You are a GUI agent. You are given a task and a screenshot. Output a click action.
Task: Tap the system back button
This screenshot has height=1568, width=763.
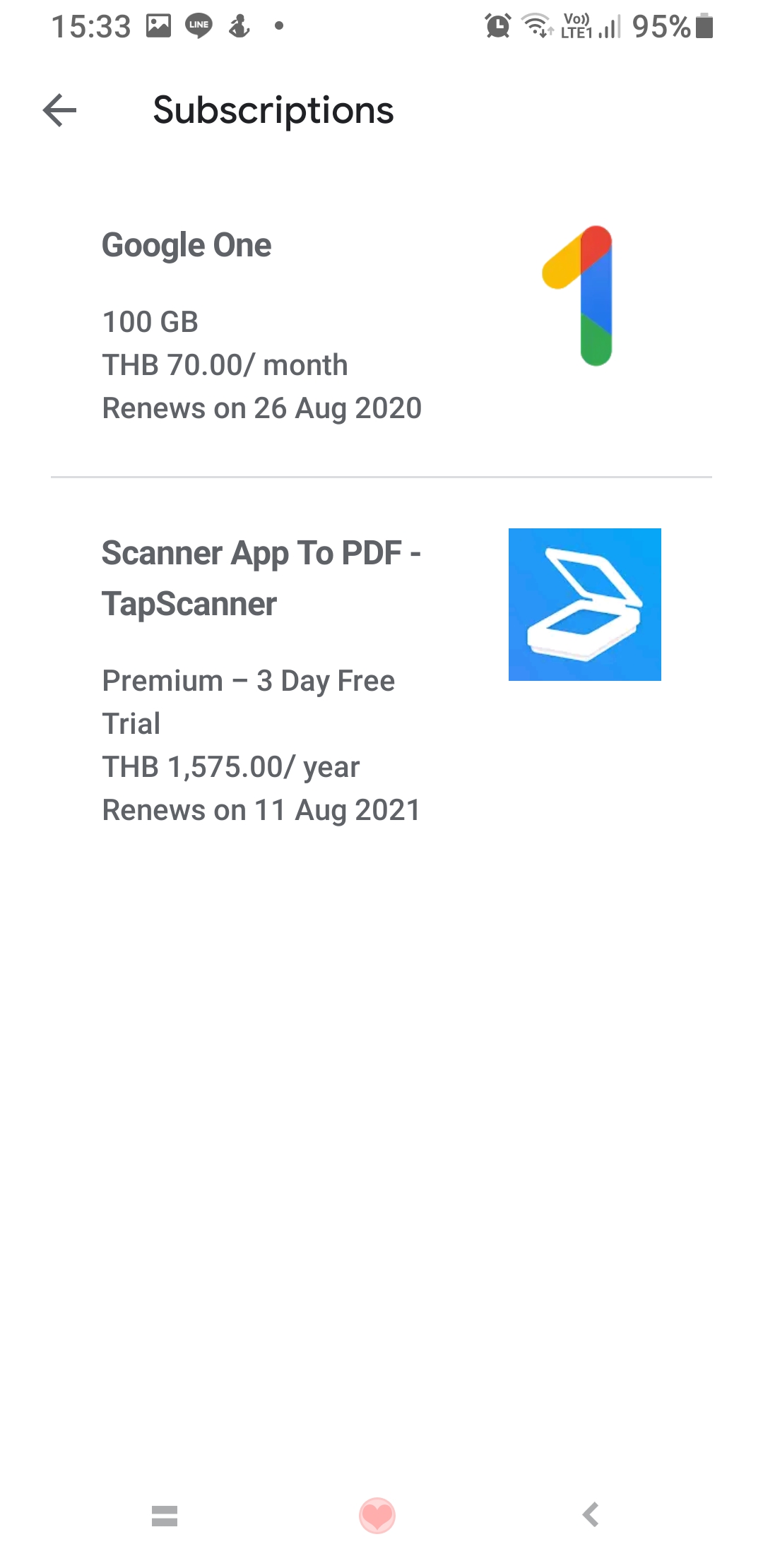(x=591, y=1516)
